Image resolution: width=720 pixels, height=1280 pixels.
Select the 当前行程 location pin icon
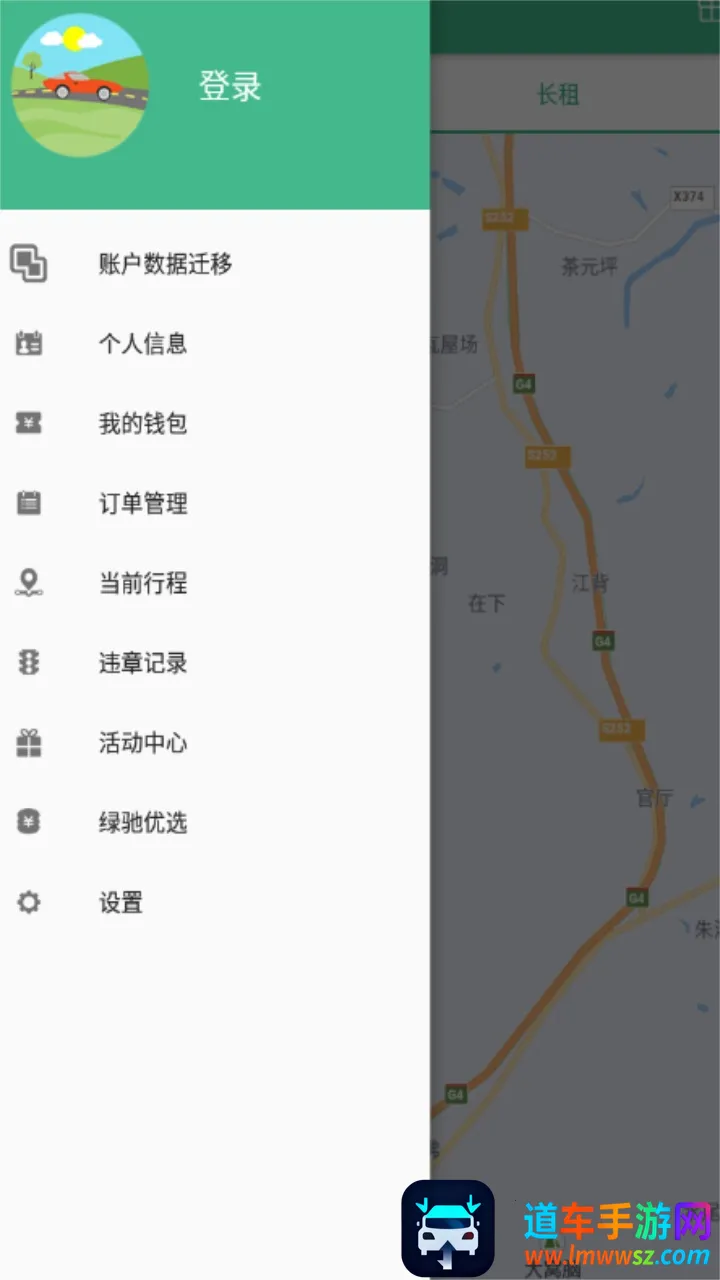[x=27, y=583]
